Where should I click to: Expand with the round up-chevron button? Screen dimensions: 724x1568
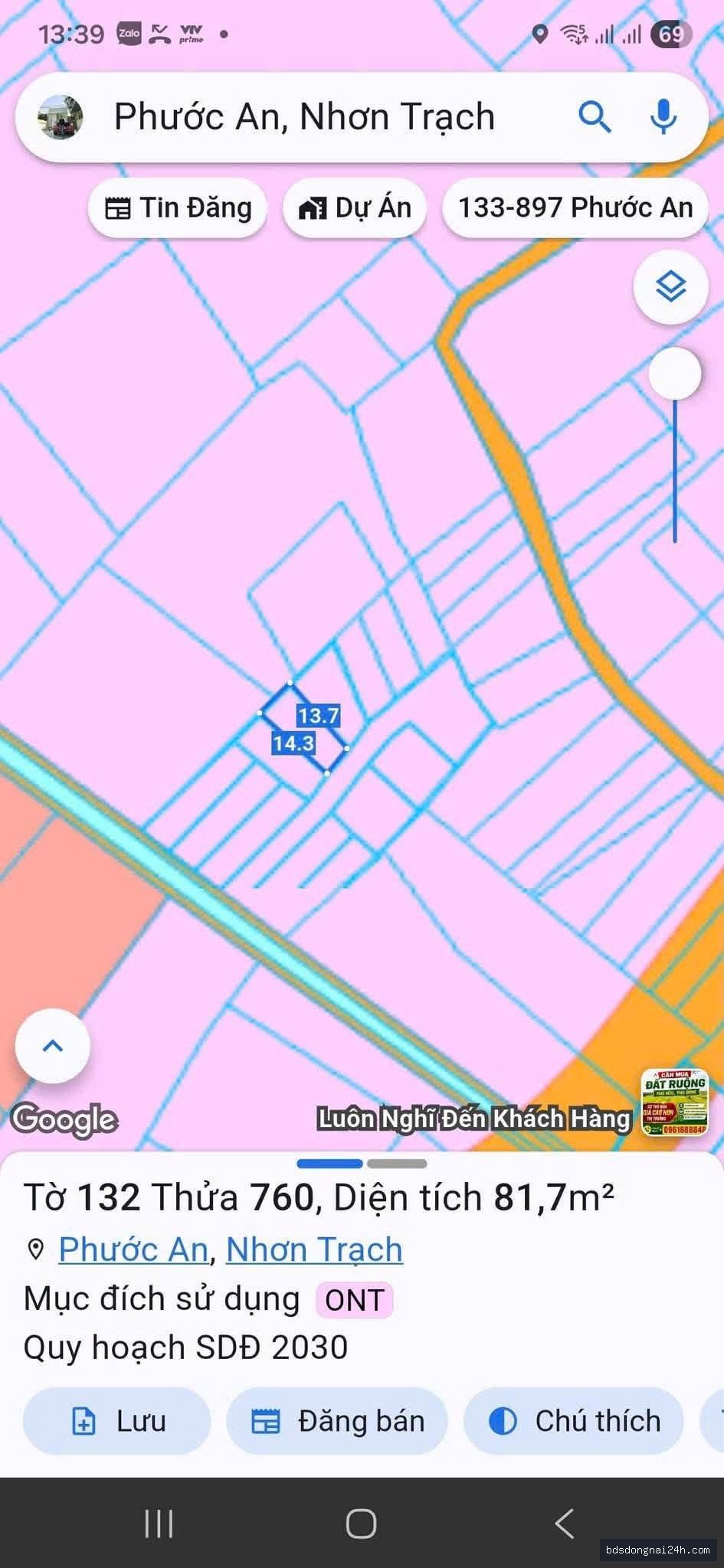[x=53, y=1046]
